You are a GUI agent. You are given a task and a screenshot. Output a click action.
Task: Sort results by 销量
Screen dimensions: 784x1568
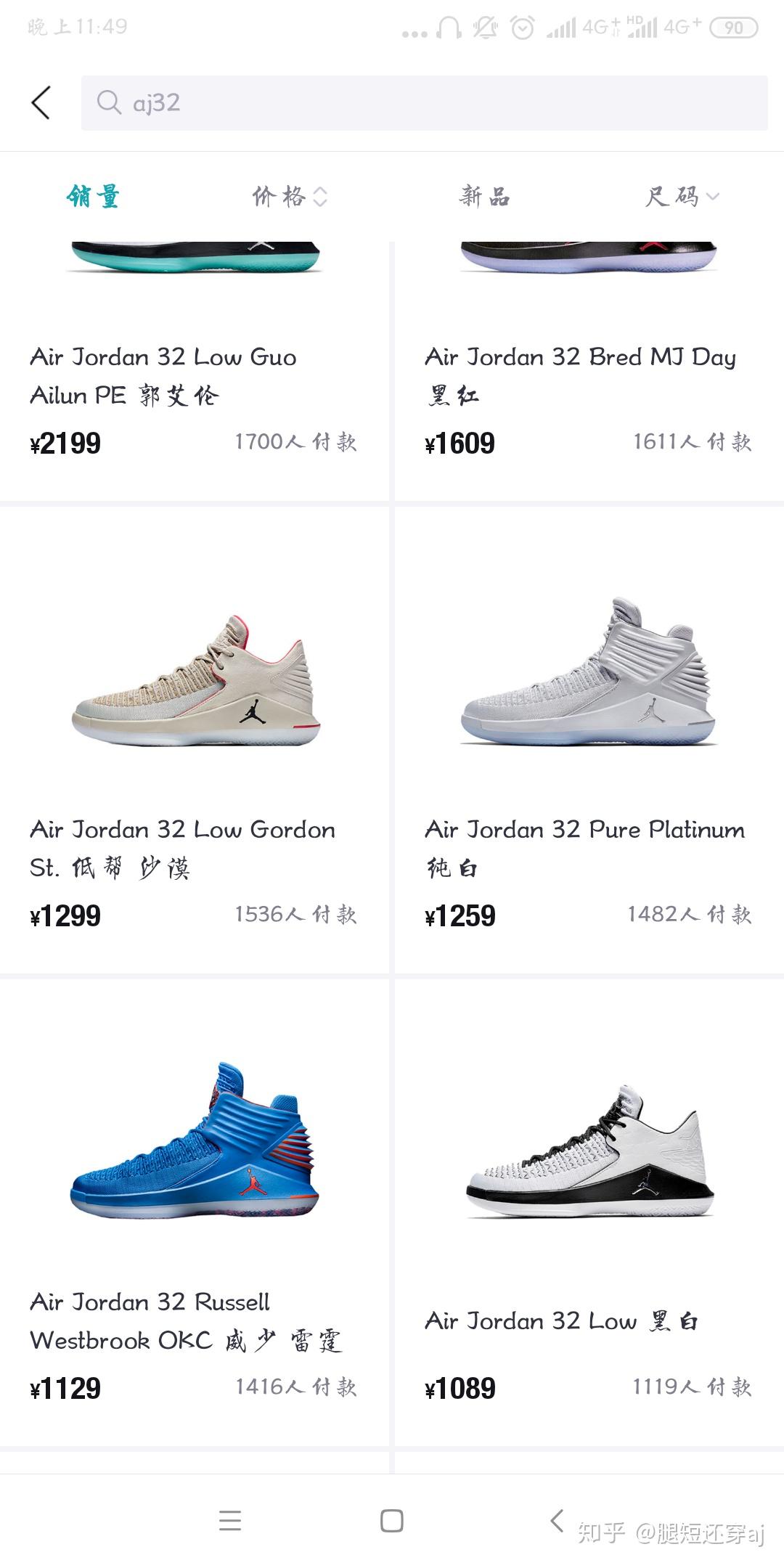tap(93, 196)
